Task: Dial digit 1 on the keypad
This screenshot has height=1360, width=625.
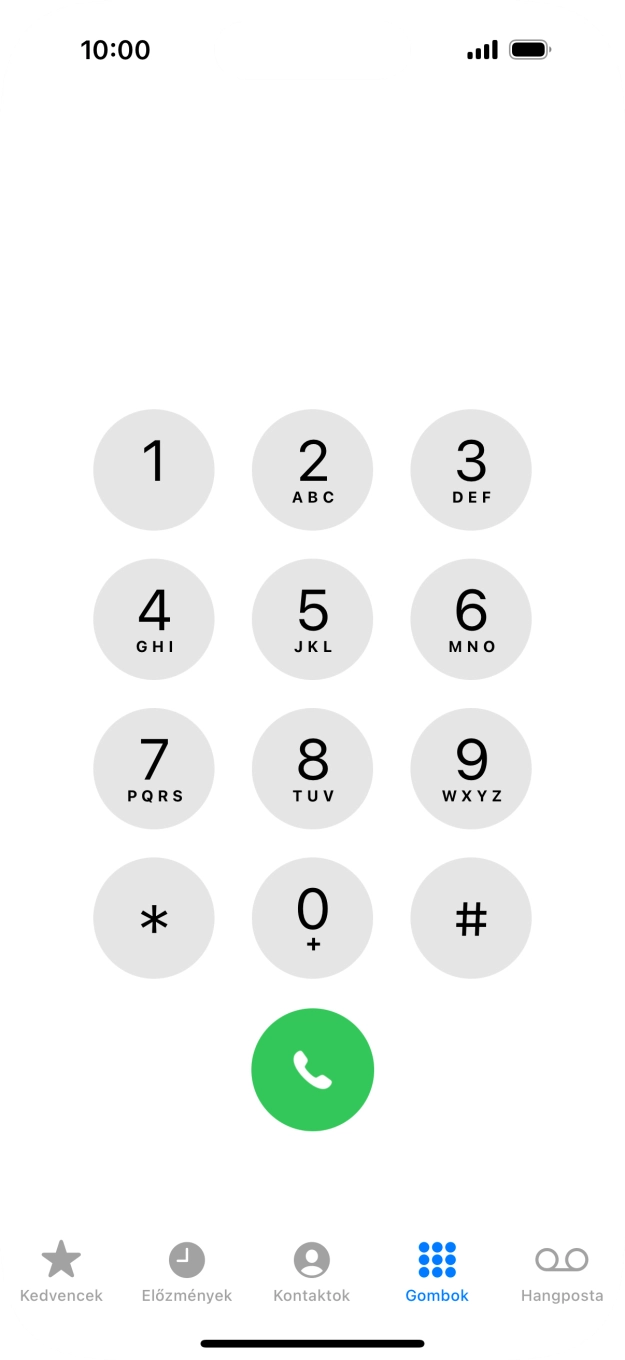Action: click(154, 470)
